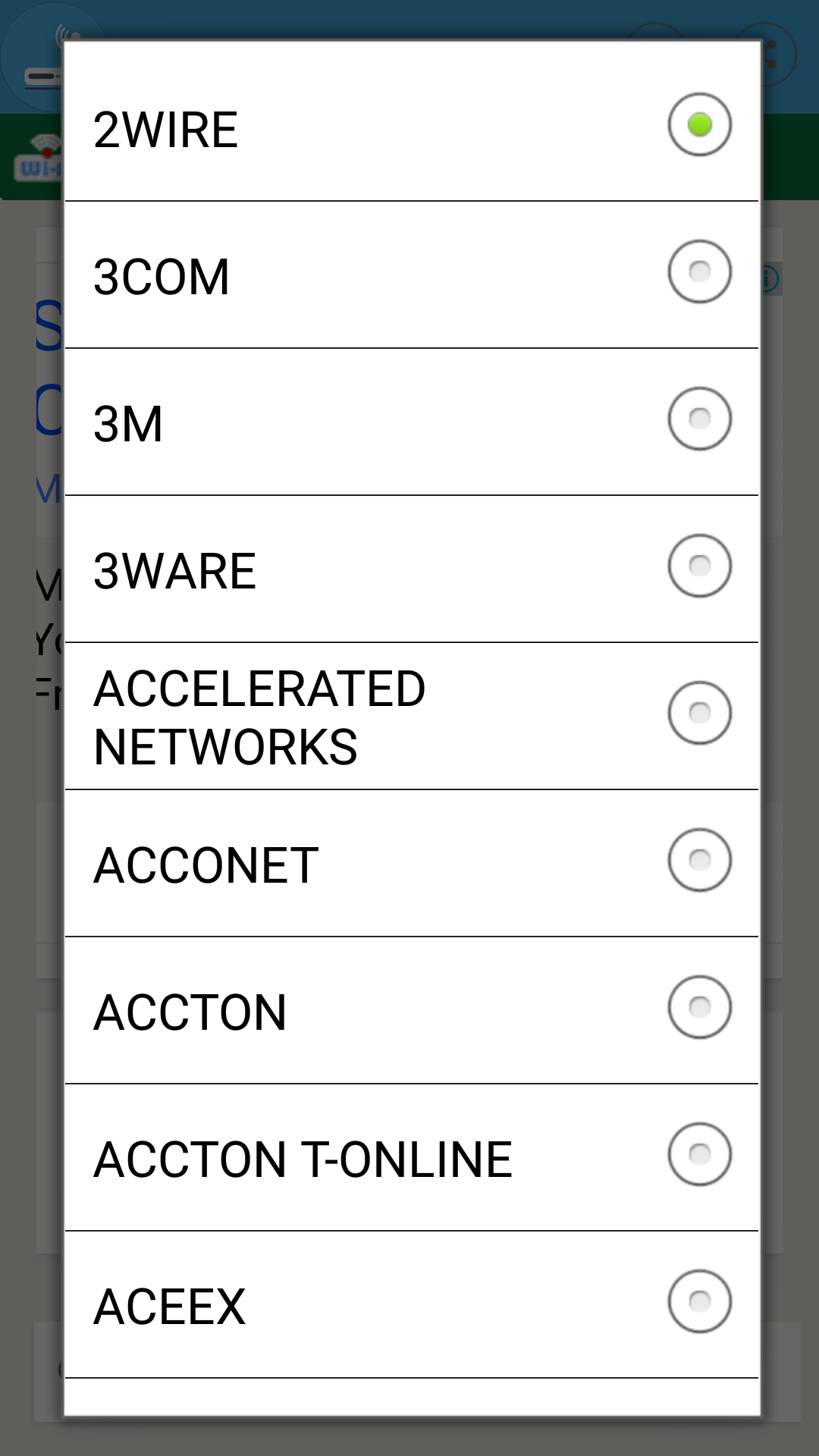Select the 3COM radio button
The image size is (819, 1456).
click(x=698, y=271)
